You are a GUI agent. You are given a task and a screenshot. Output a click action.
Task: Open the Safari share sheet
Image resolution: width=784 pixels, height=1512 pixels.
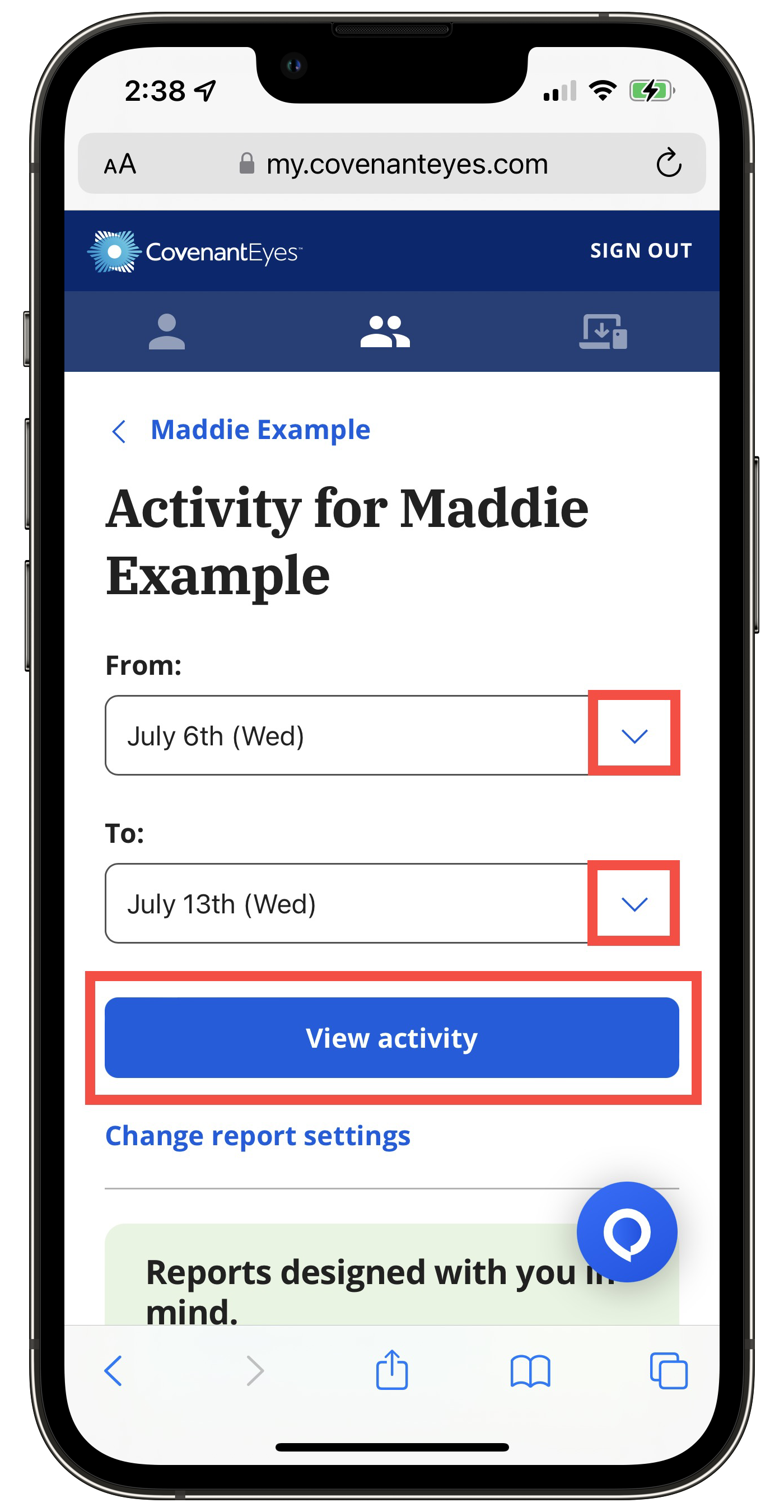pyautogui.click(x=392, y=1369)
